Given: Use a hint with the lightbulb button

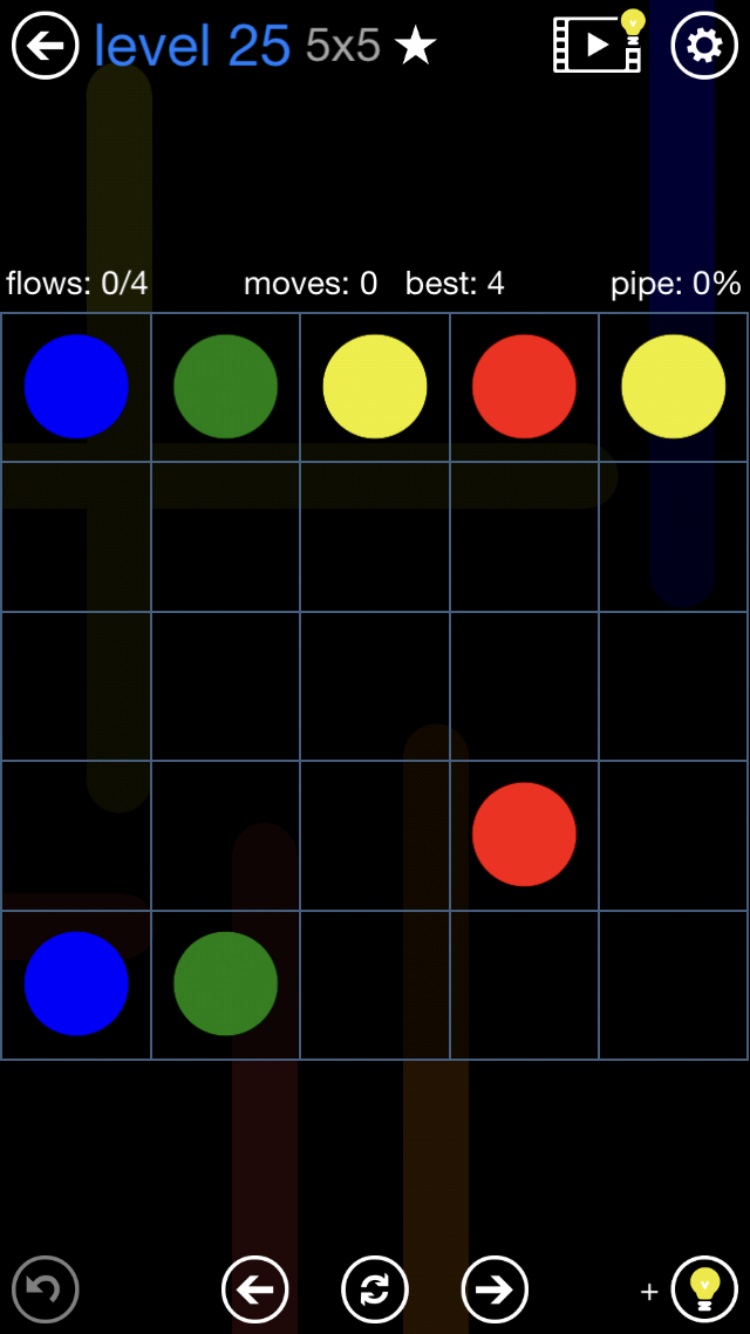Looking at the screenshot, I should pos(704,1289).
